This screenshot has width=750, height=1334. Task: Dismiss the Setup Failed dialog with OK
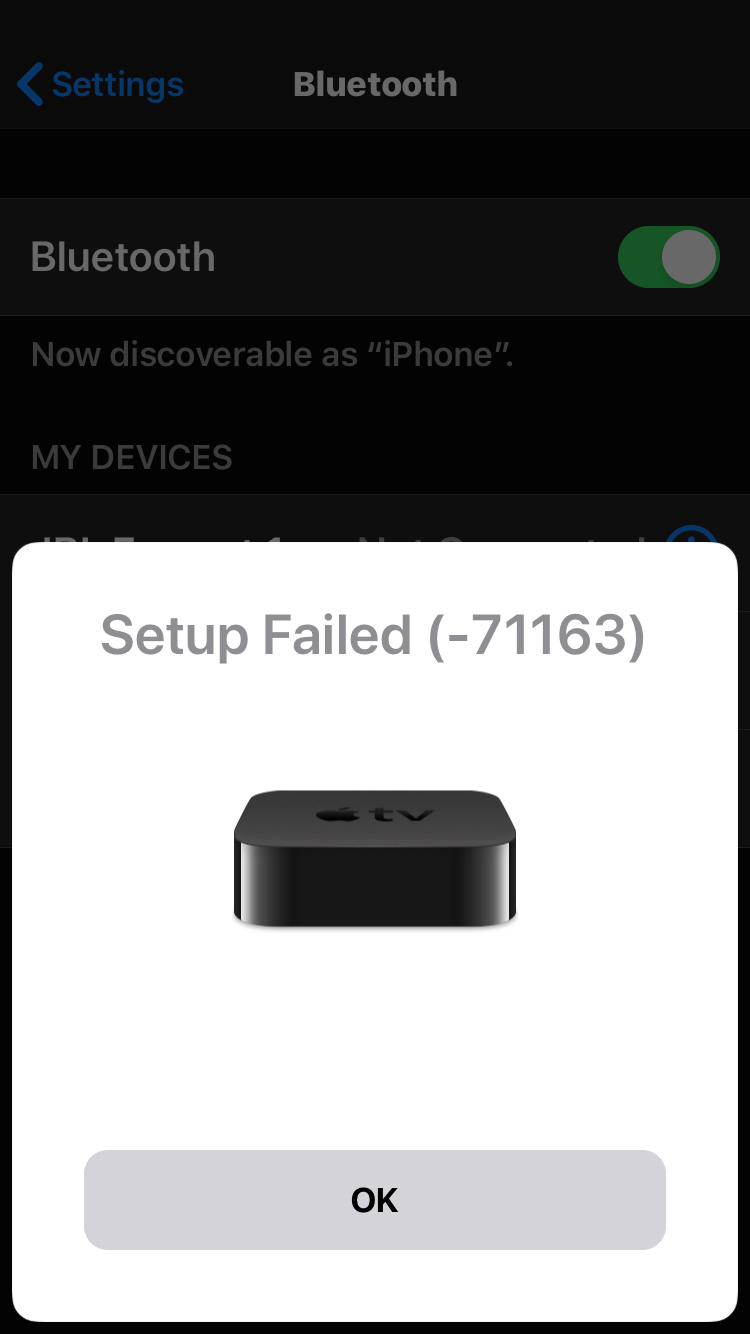375,1199
